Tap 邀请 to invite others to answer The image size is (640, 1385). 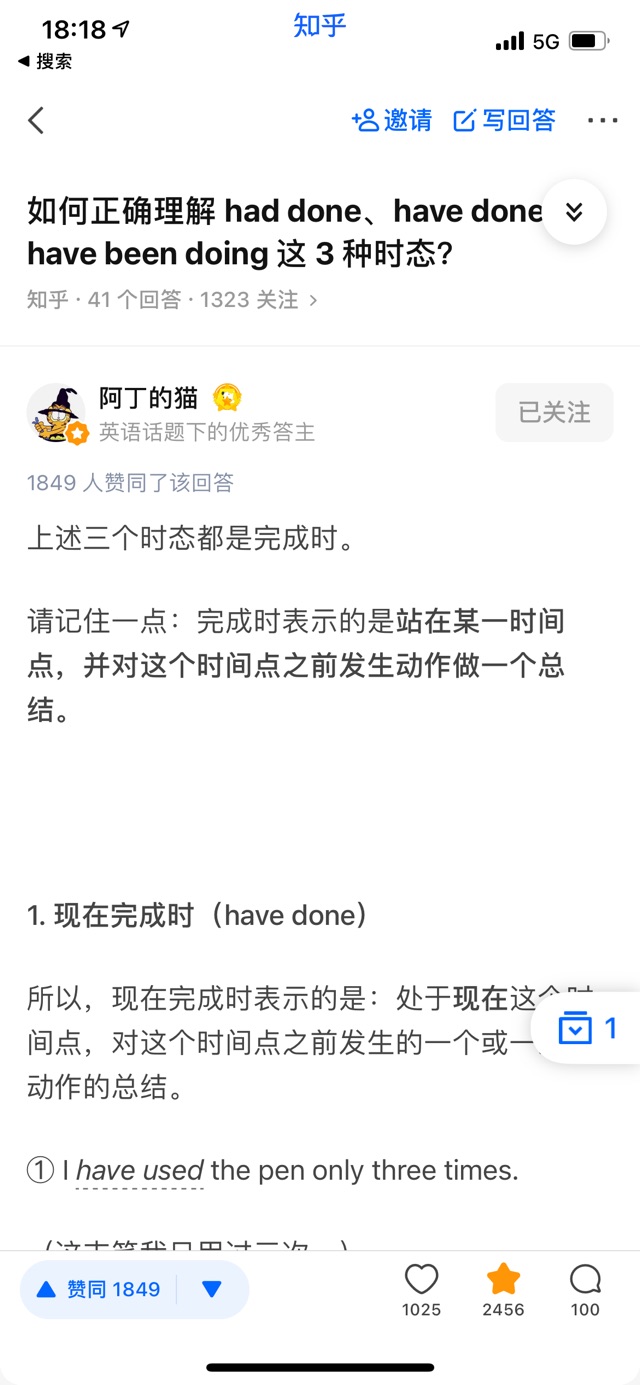tap(392, 121)
